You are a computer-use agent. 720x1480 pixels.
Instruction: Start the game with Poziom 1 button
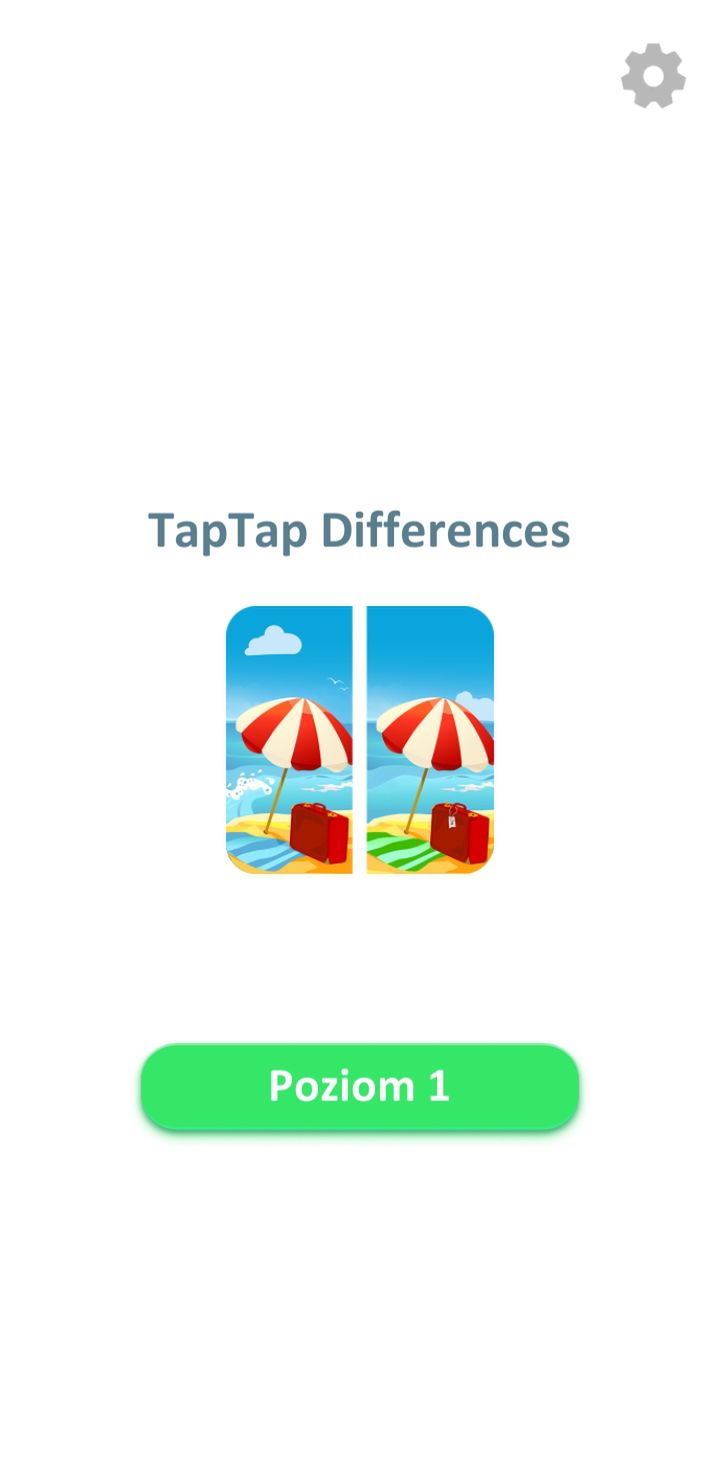pyautogui.click(x=360, y=1087)
